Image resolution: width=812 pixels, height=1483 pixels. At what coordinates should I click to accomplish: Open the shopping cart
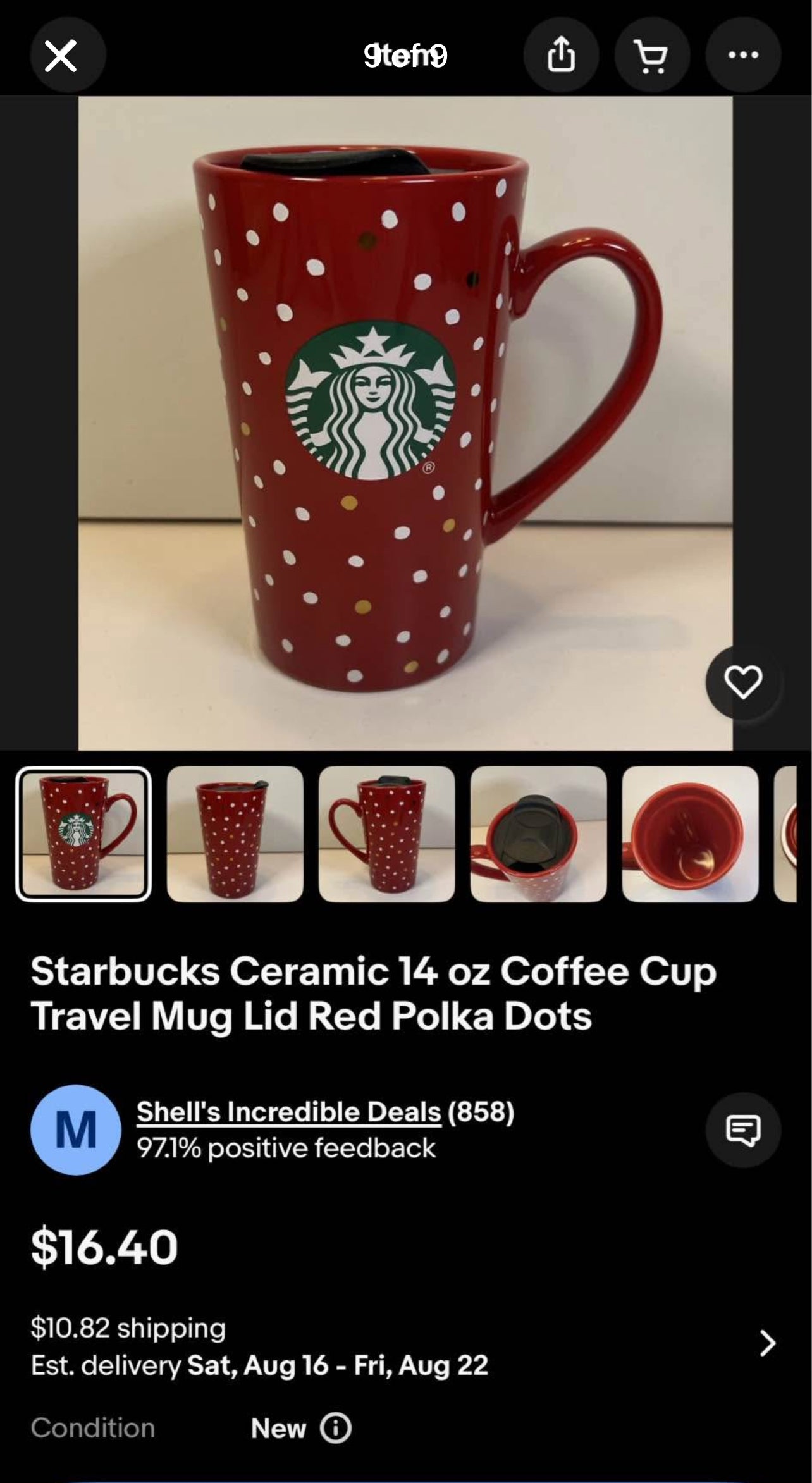(653, 55)
